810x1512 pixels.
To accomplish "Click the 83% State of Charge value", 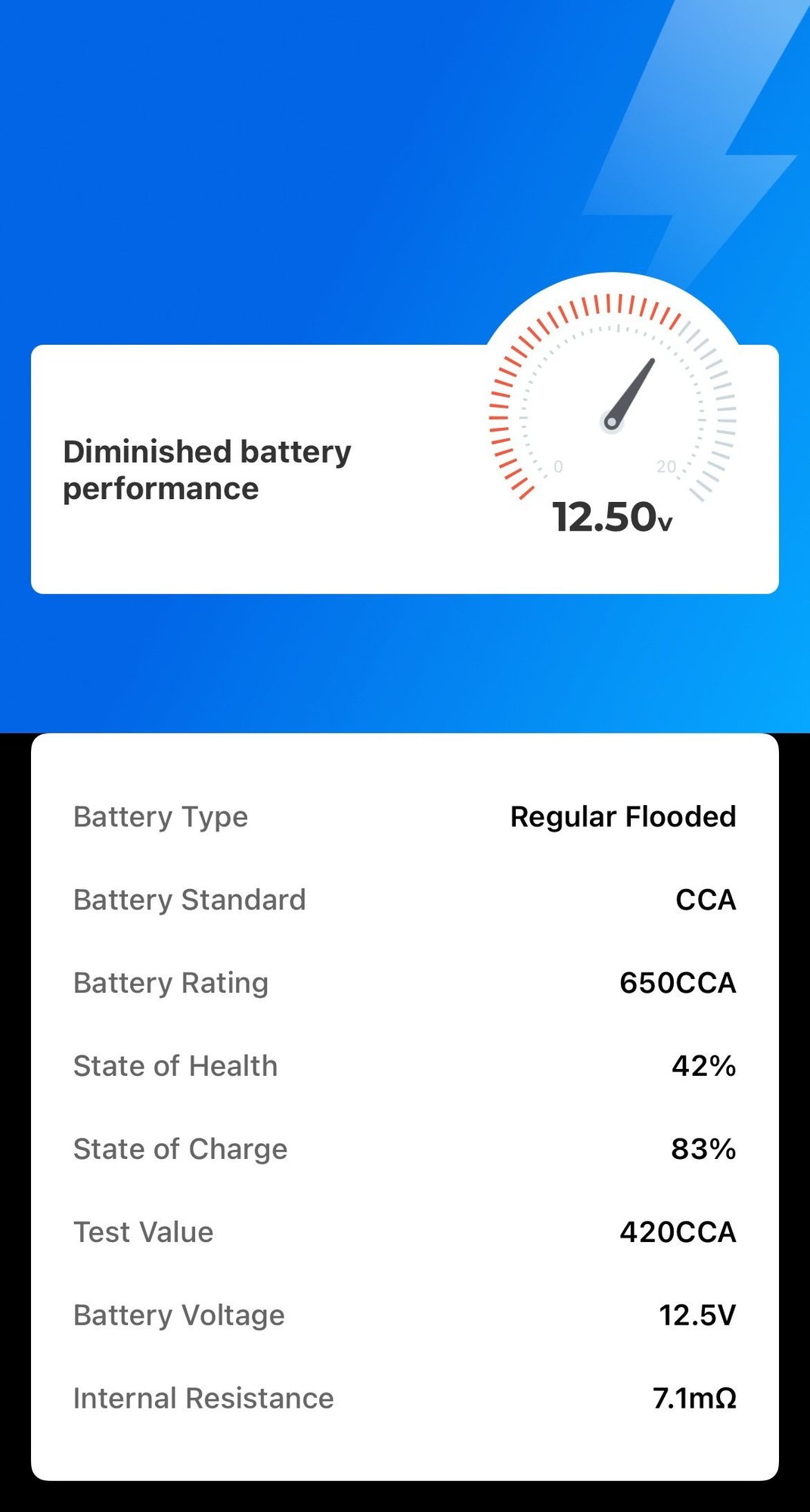I will [705, 1148].
